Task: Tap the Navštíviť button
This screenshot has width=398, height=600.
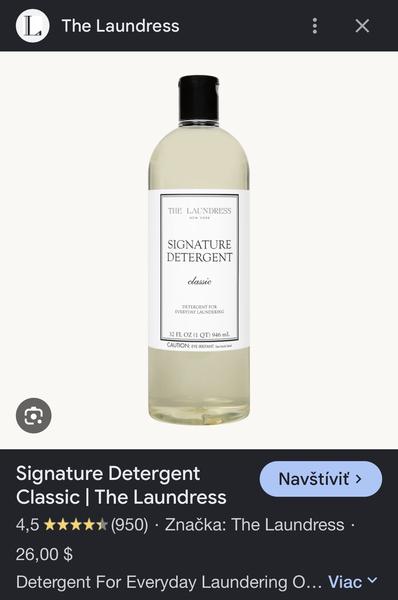Action: click(x=321, y=479)
